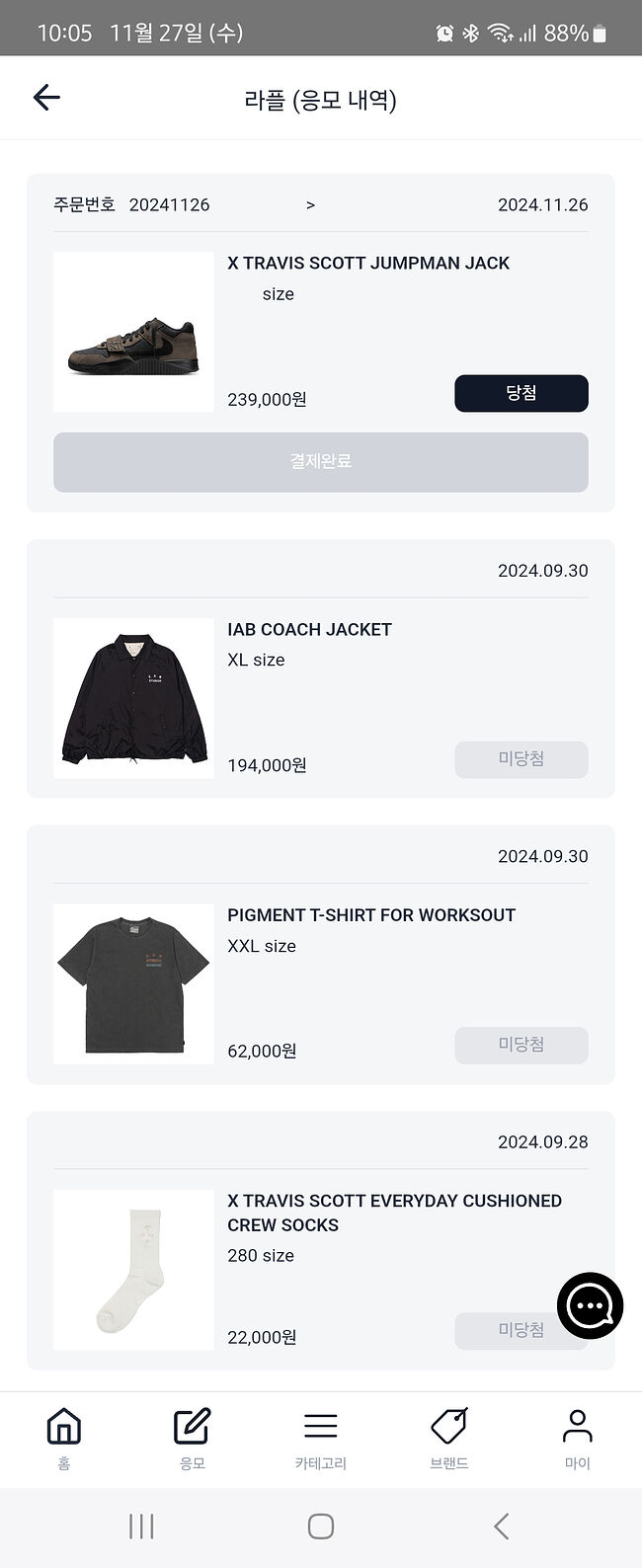This screenshot has height=1568, width=642.
Task: Tap the 결제완료 button
Action: pos(320,461)
